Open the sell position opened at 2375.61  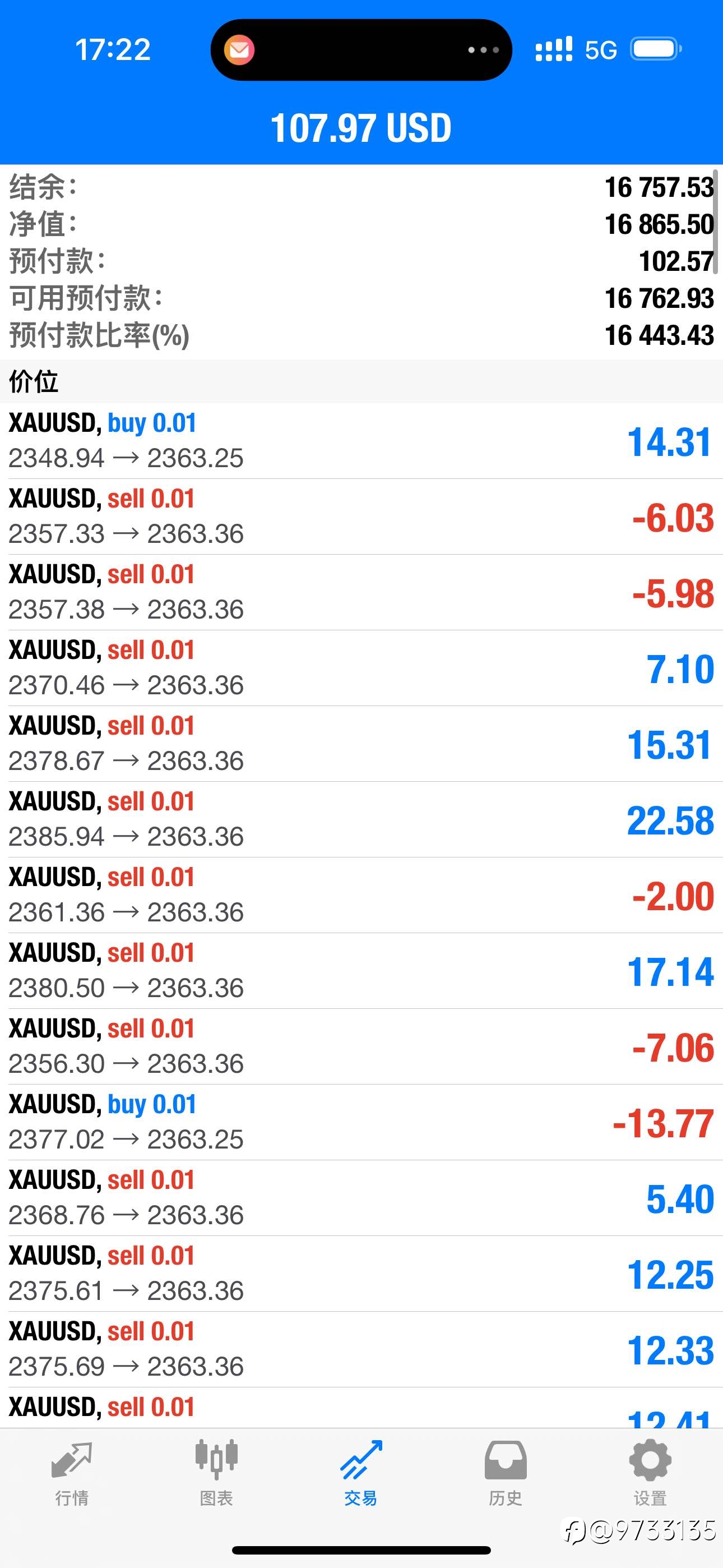(361, 1274)
